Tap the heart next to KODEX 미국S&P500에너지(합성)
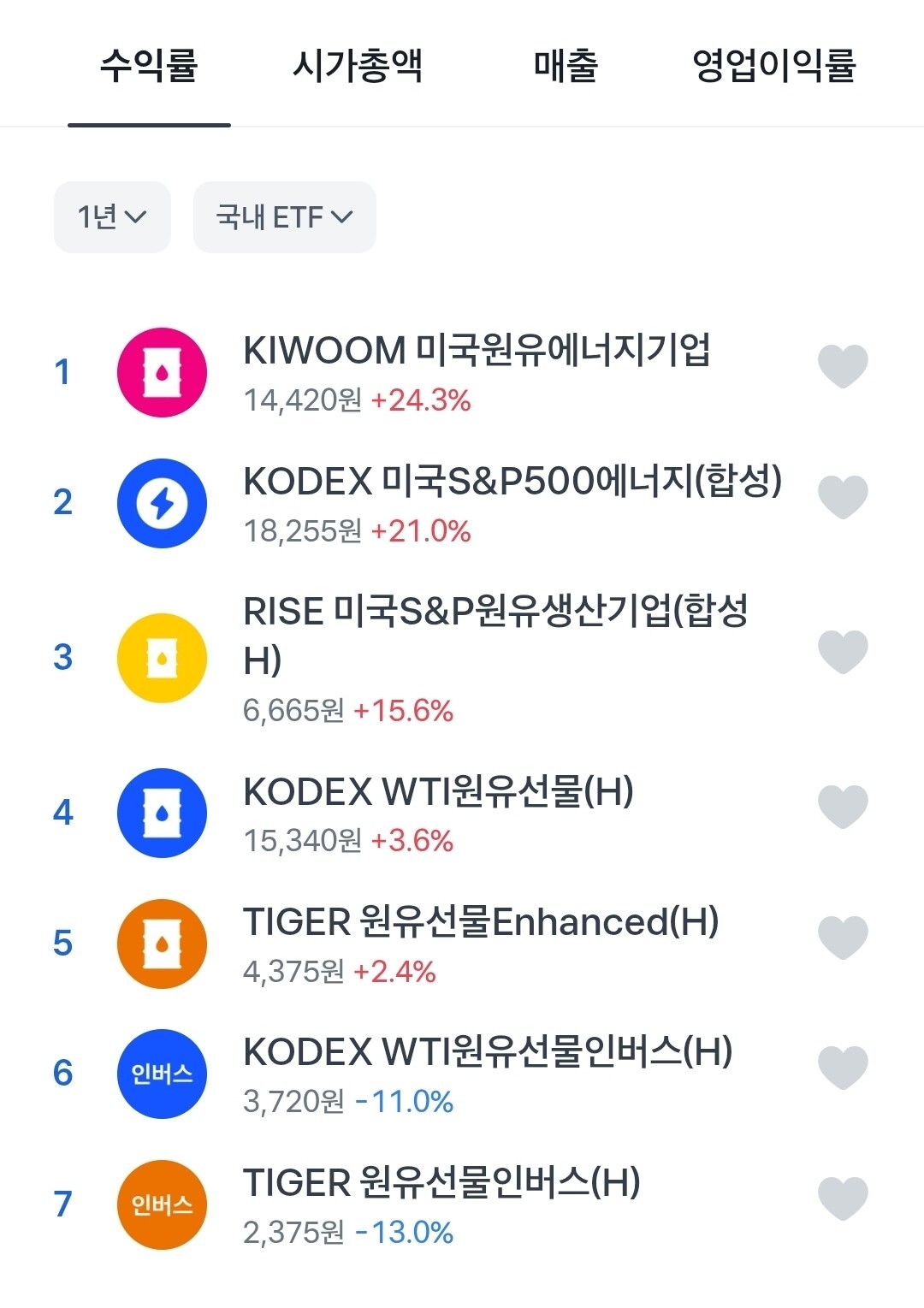Viewport: 924px width, 1308px height. pos(843,497)
